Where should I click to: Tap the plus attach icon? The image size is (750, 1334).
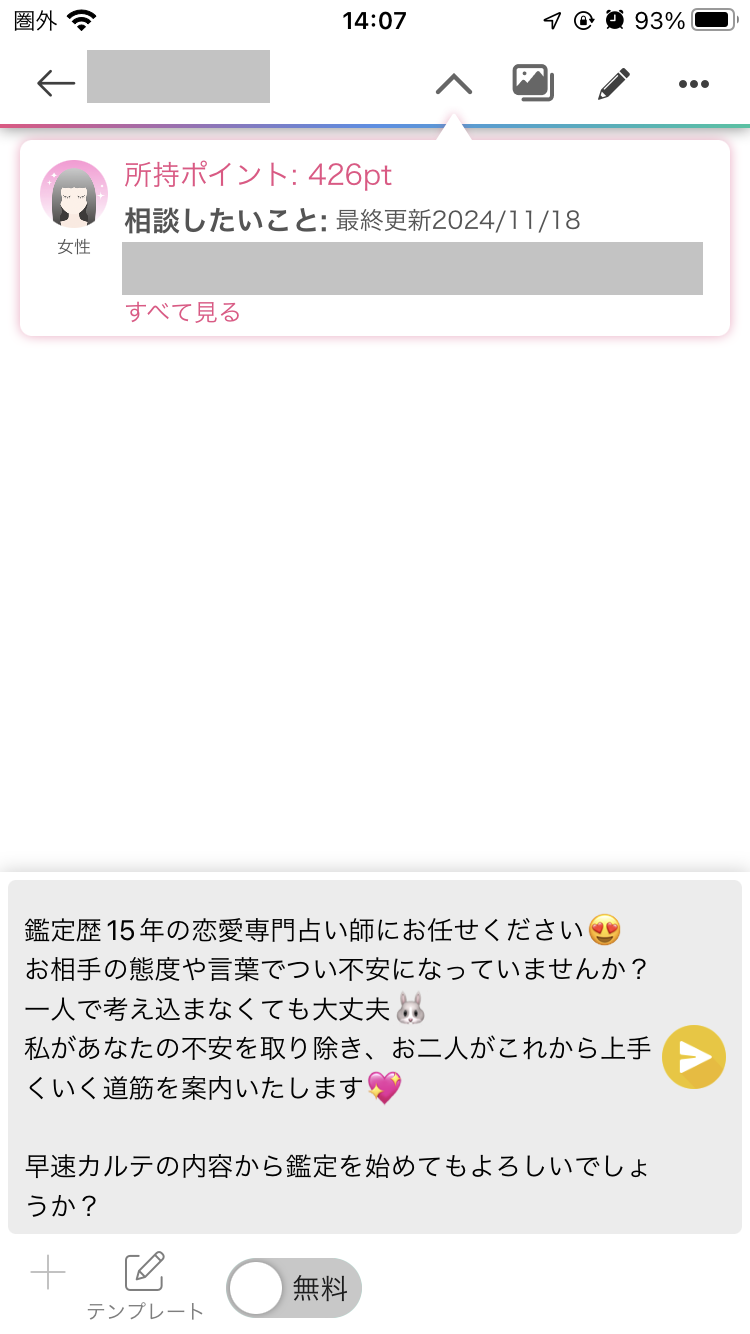(x=48, y=1273)
